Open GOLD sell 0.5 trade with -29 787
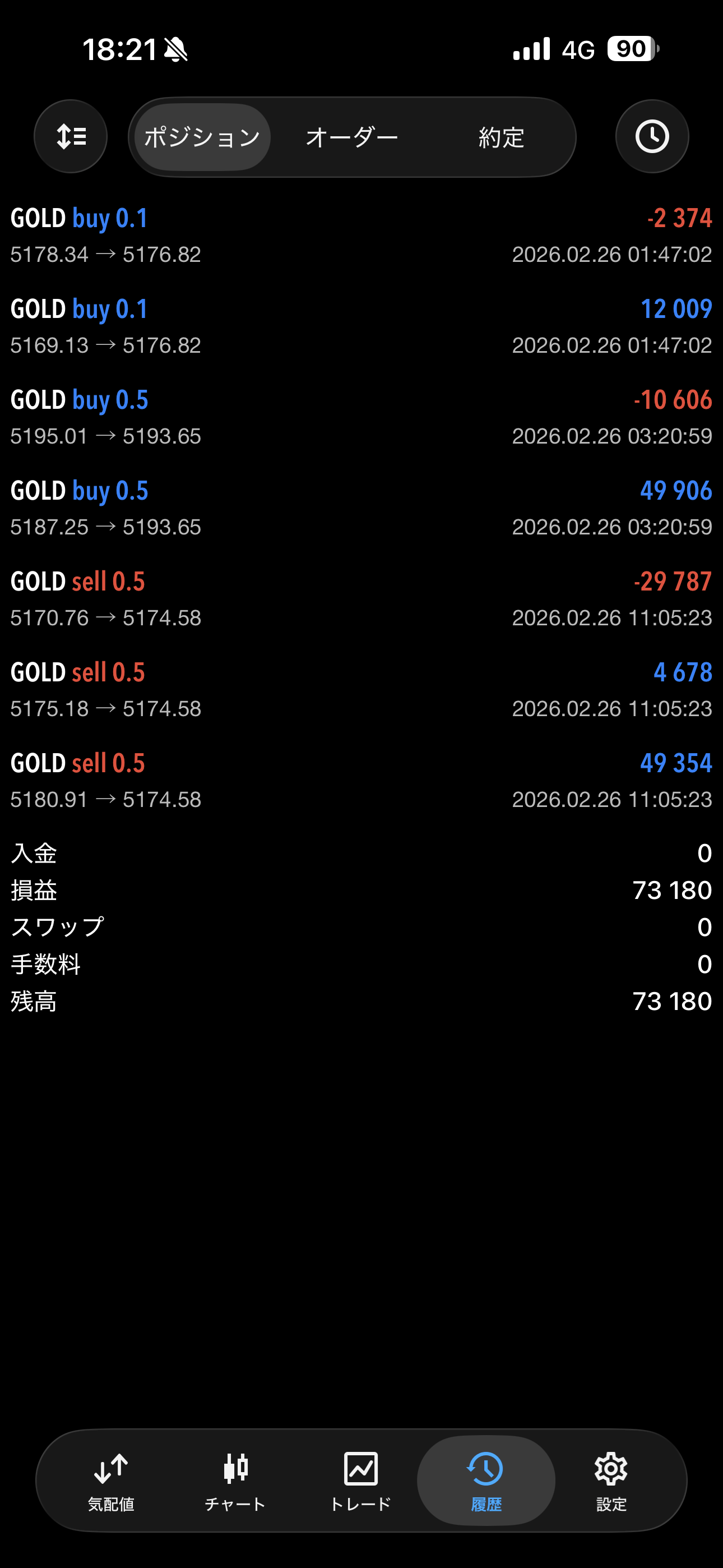 pyautogui.click(x=361, y=598)
